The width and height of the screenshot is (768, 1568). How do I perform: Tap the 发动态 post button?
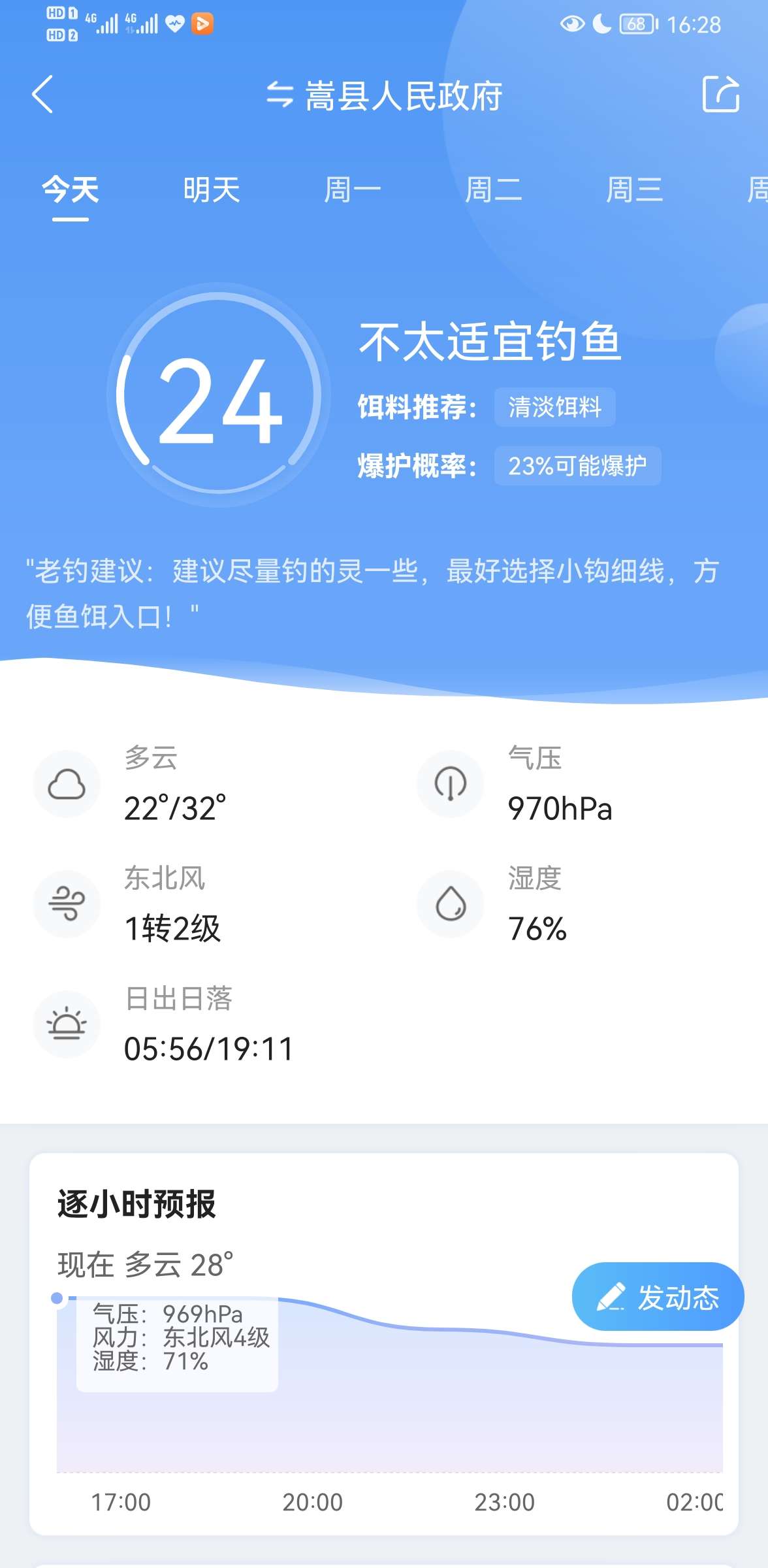tap(658, 1297)
